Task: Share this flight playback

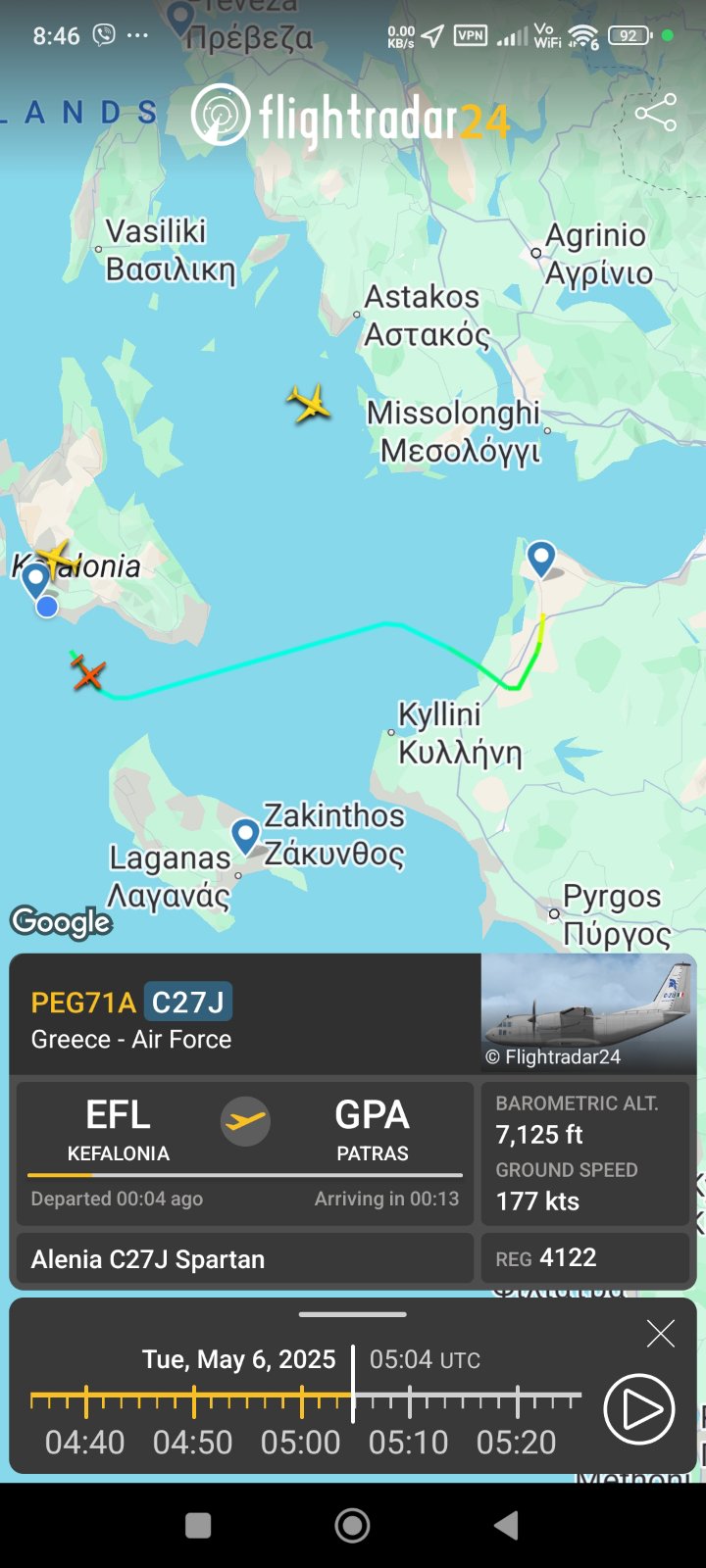Action: coord(656,112)
